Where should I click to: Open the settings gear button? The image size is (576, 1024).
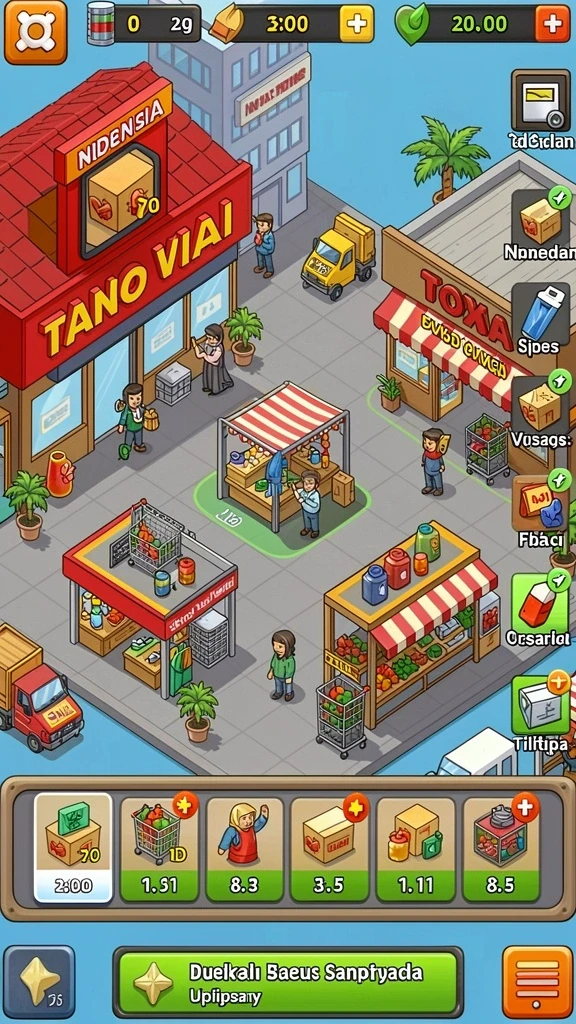(x=35, y=31)
